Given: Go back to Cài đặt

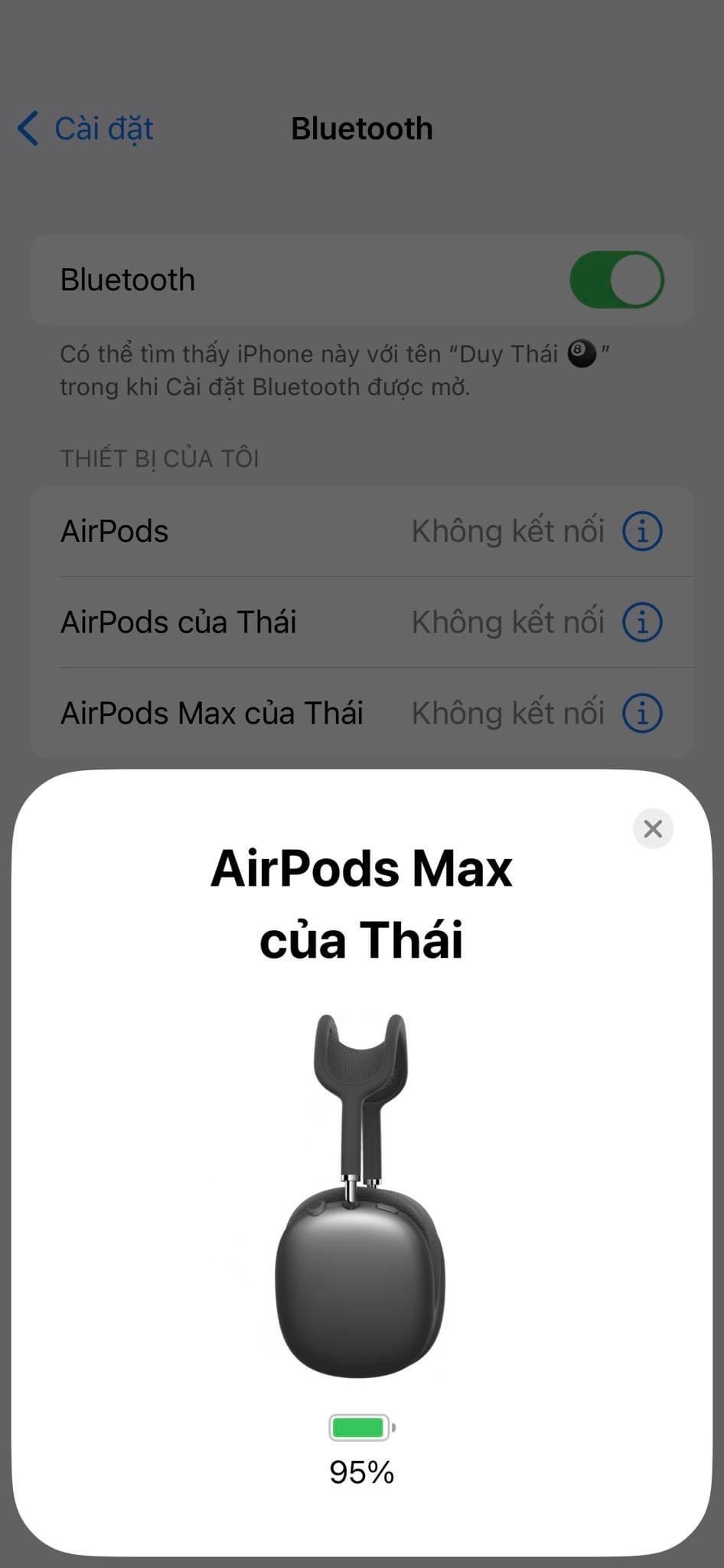Looking at the screenshot, I should pyautogui.click(x=86, y=129).
